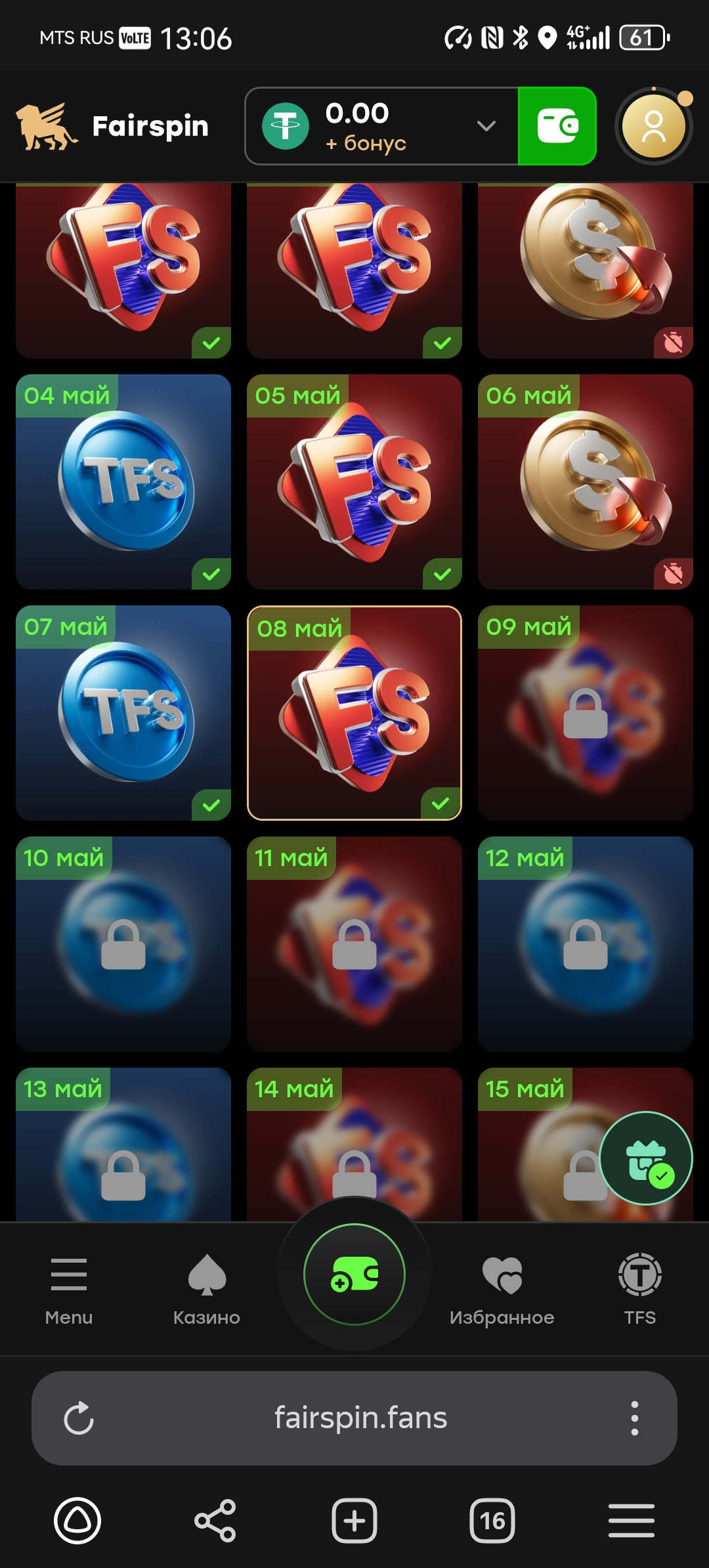Screen dimensions: 709x1568
Task: Open the 04 май TFS reward card
Action: tap(123, 482)
